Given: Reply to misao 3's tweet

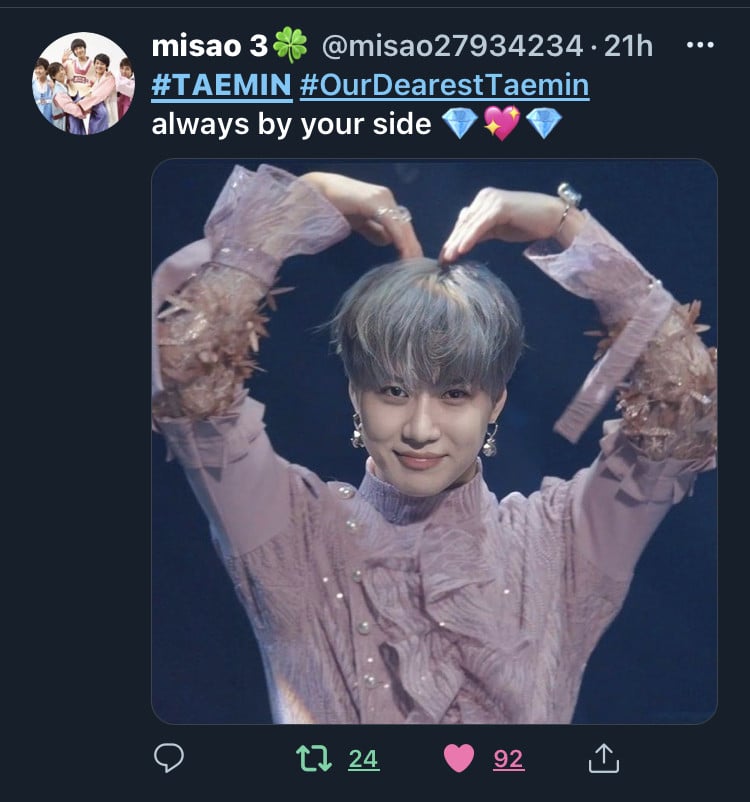Looking at the screenshot, I should coord(169,759).
